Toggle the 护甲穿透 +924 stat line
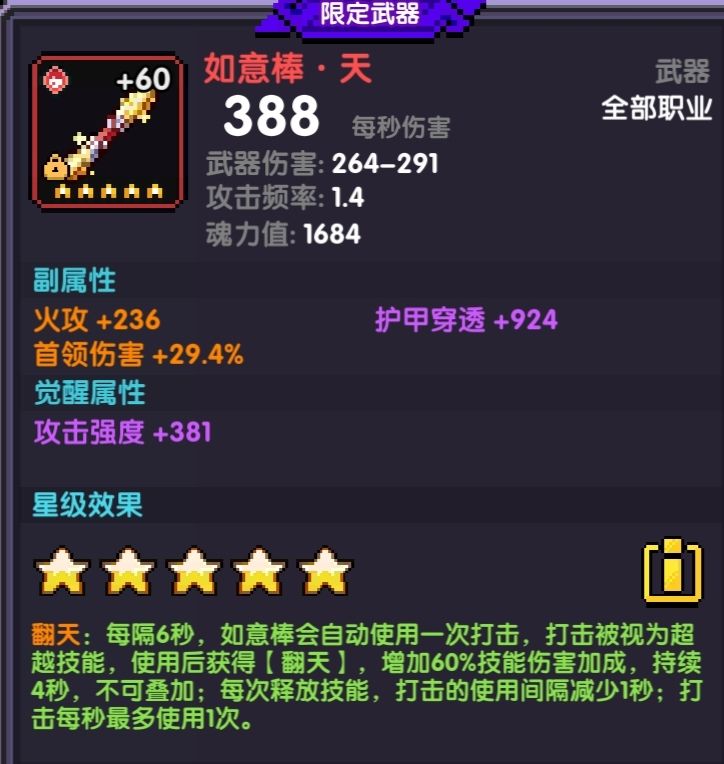The width and height of the screenshot is (724, 764). point(467,318)
